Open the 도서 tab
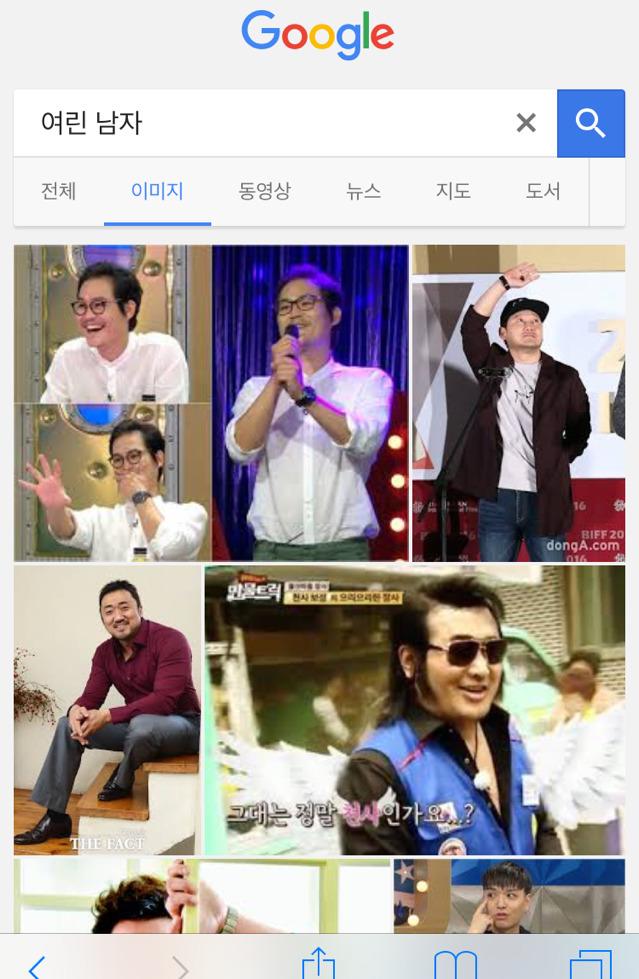The image size is (639, 979). tap(542, 191)
